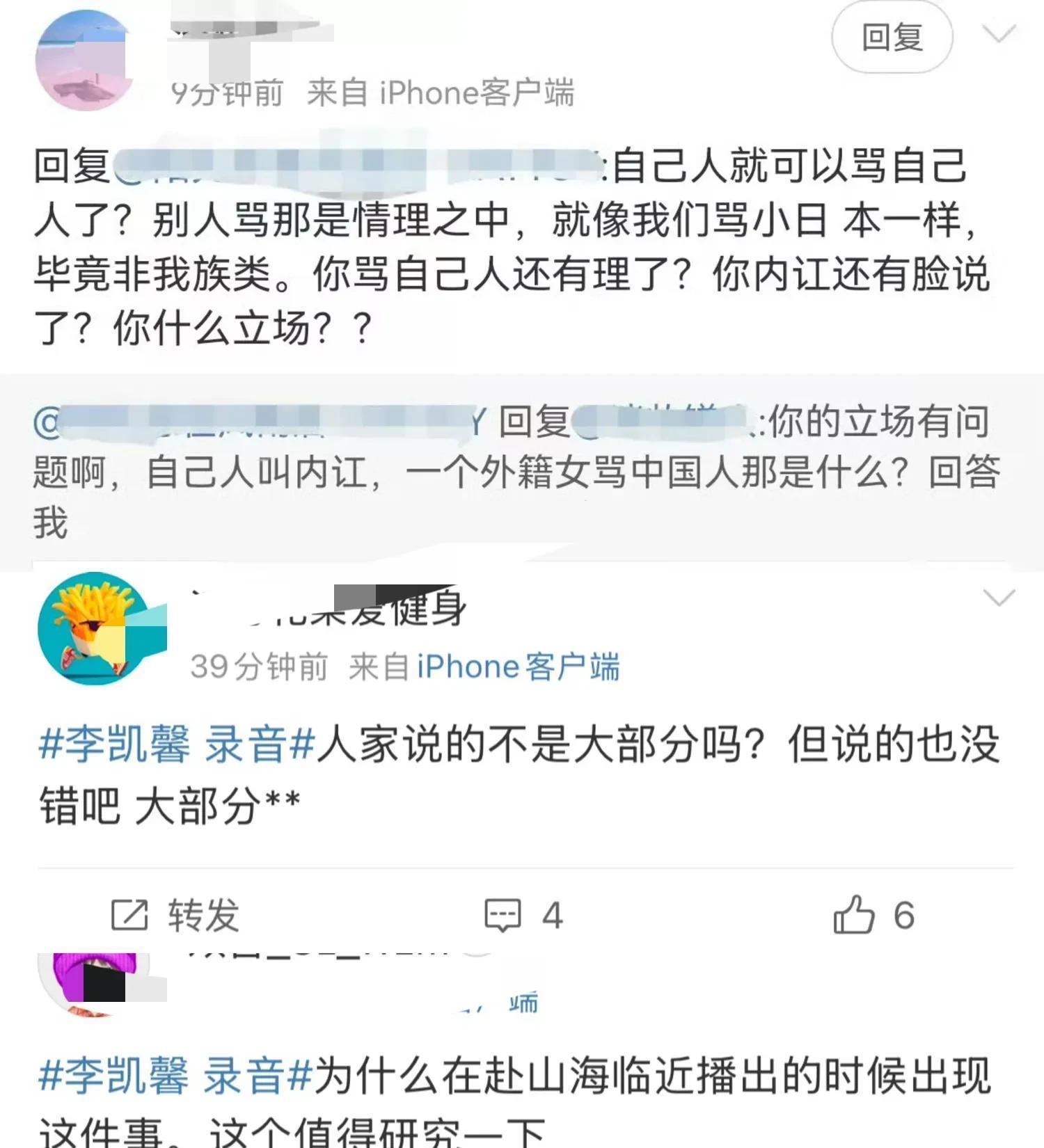Screen dimensions: 1044x1148
Task: Tap the 回复 button on the top comment
Action: tap(892, 37)
